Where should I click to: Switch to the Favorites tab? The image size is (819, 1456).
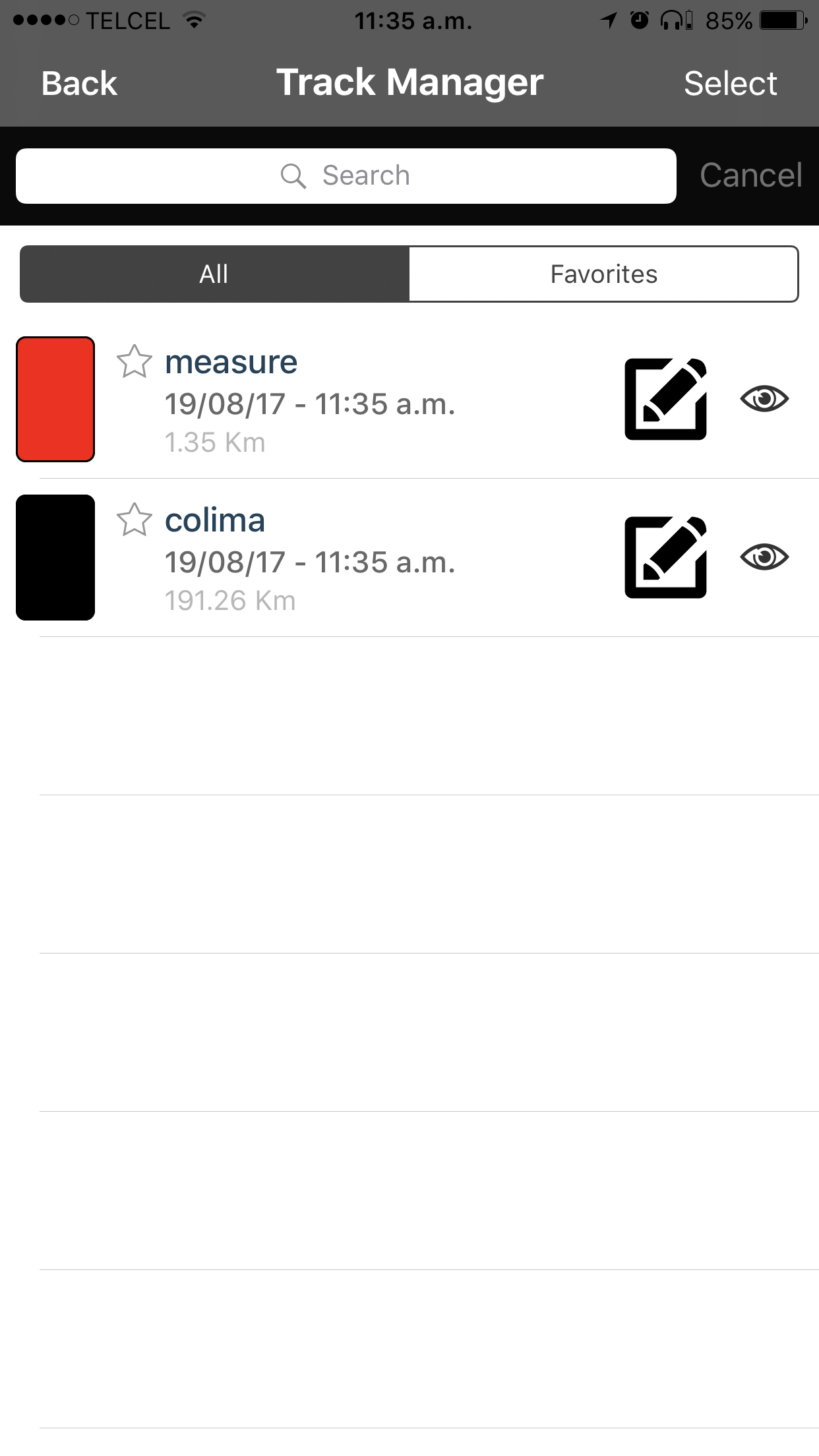click(603, 274)
